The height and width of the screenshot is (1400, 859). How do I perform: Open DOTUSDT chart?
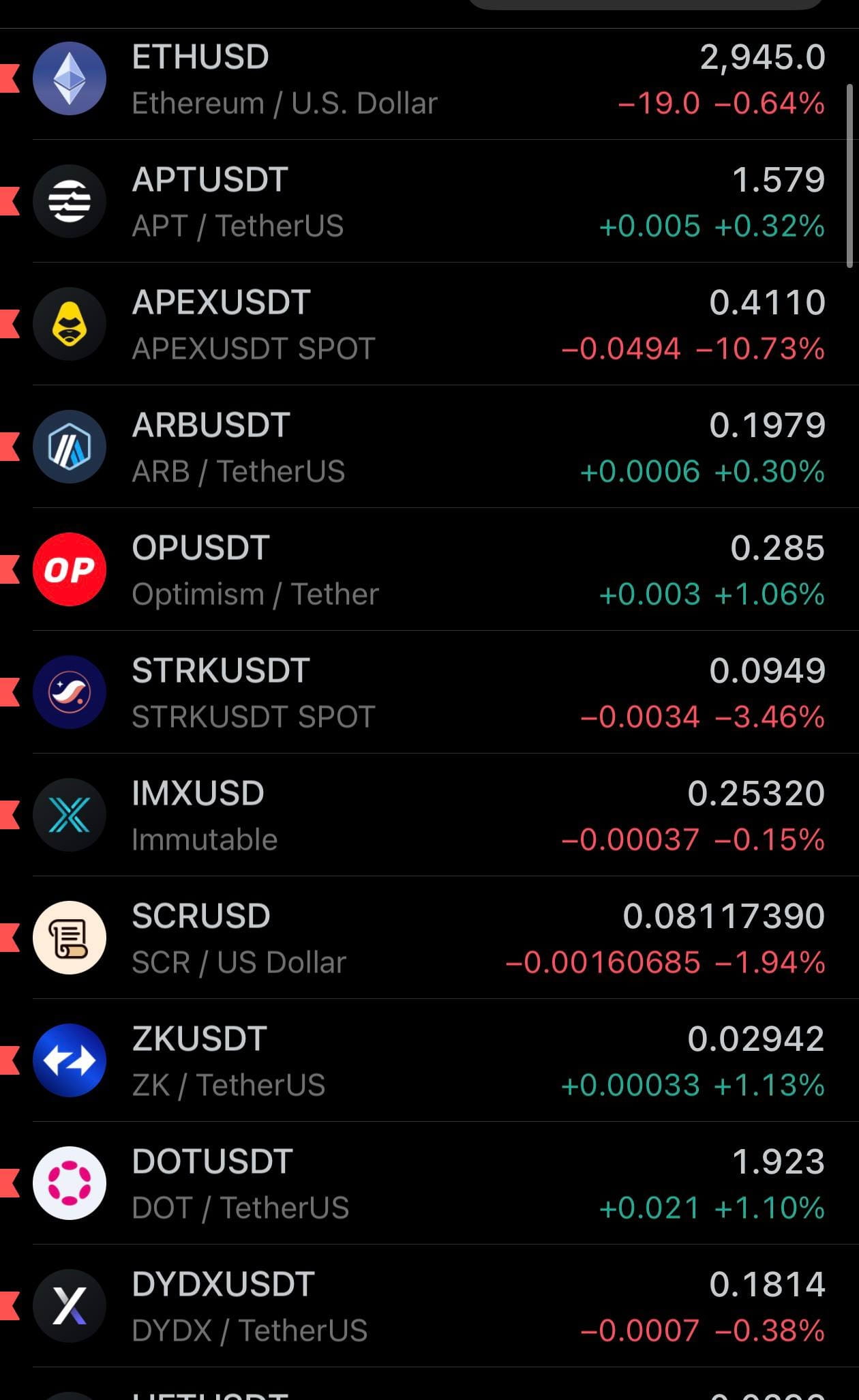click(x=429, y=1185)
